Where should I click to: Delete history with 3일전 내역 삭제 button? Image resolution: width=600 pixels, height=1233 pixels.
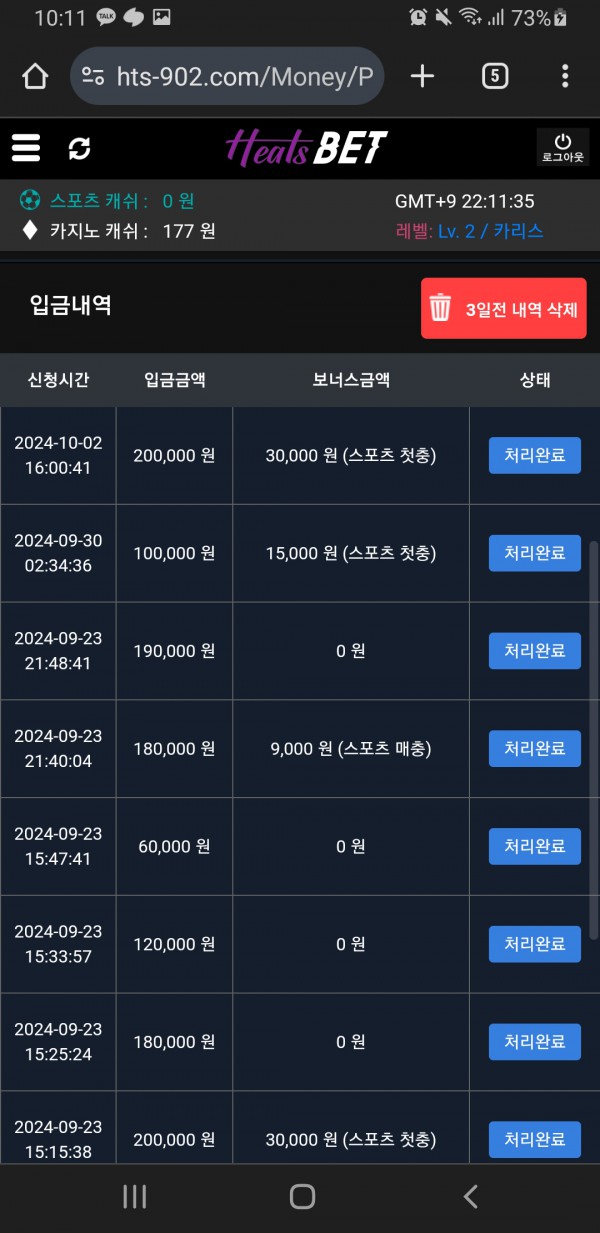tap(504, 309)
